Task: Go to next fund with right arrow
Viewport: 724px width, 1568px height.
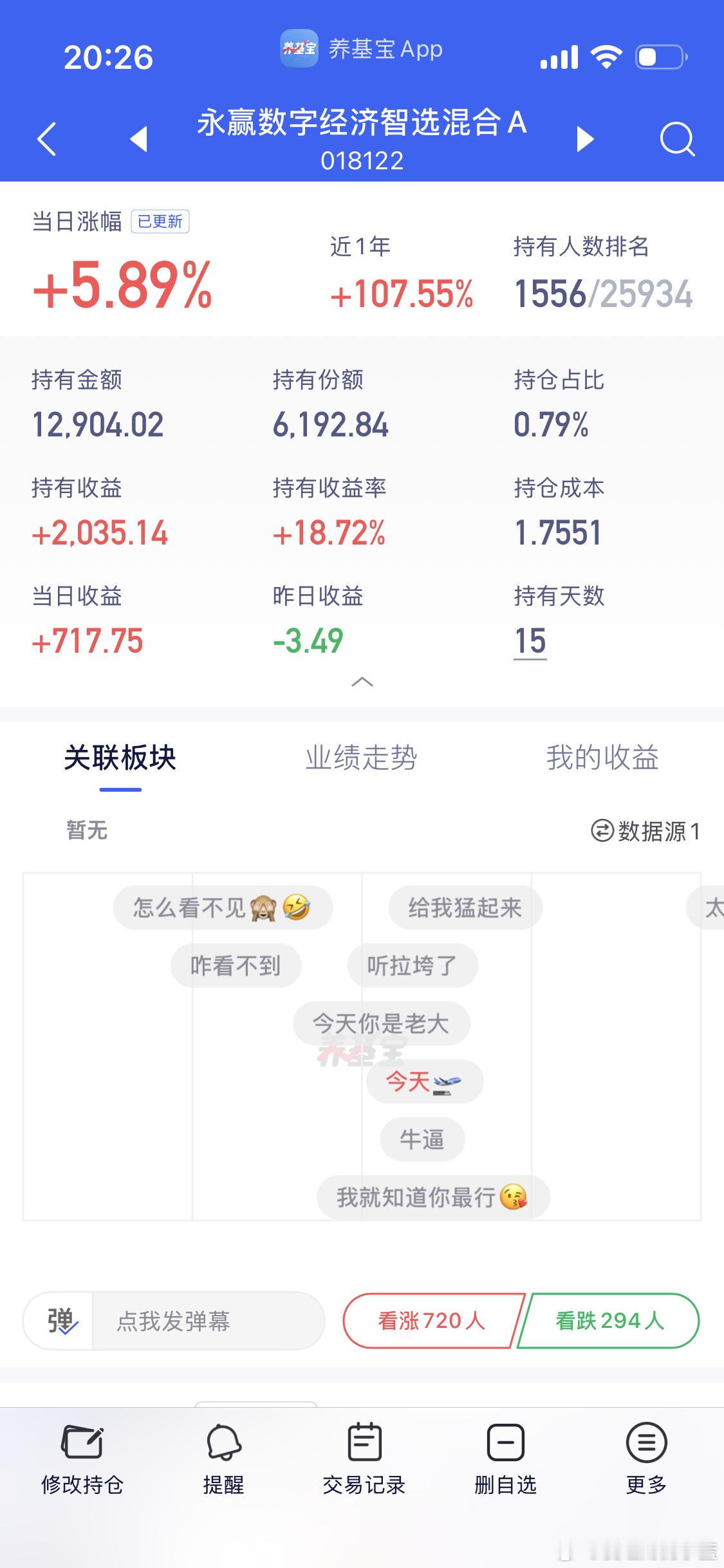Action: pyautogui.click(x=585, y=139)
